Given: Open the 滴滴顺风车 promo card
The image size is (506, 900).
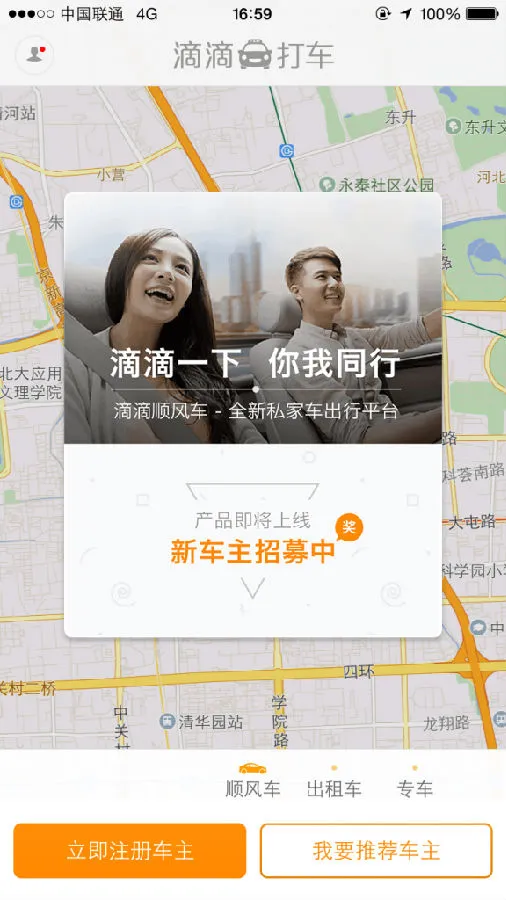Looking at the screenshot, I should [x=253, y=414].
